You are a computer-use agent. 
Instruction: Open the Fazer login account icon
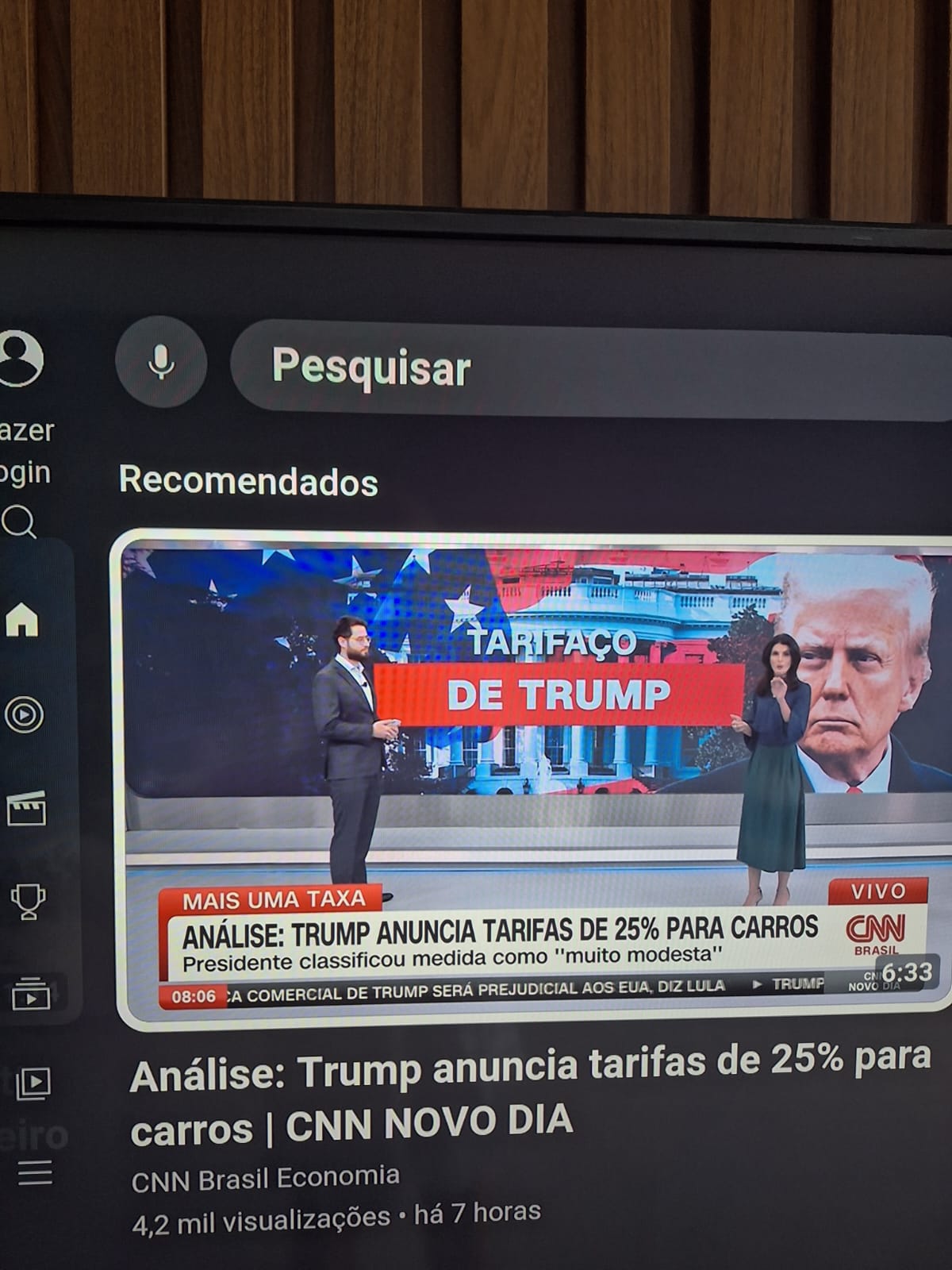click(x=21, y=357)
